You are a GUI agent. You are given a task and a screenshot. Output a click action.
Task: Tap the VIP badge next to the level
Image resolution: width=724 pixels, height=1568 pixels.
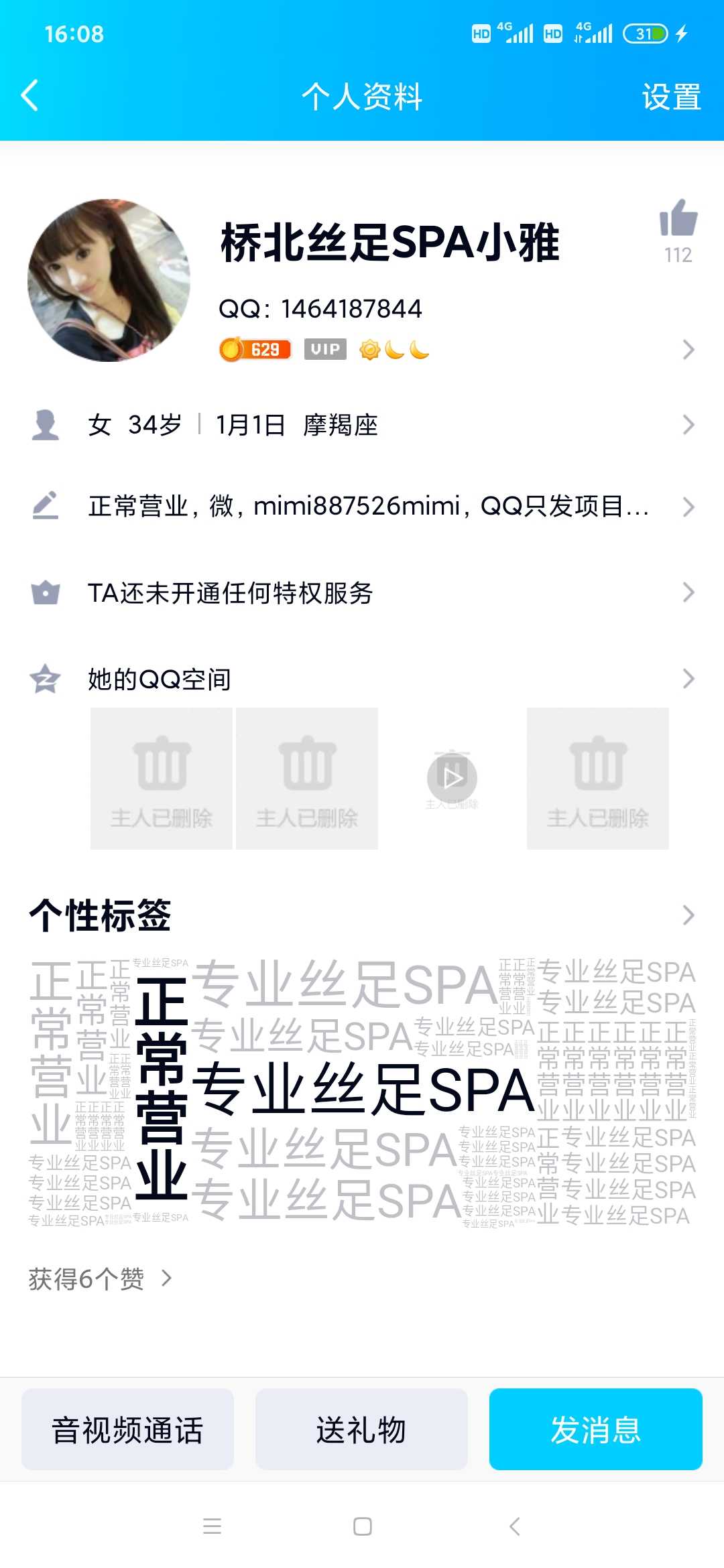pyautogui.click(x=324, y=350)
